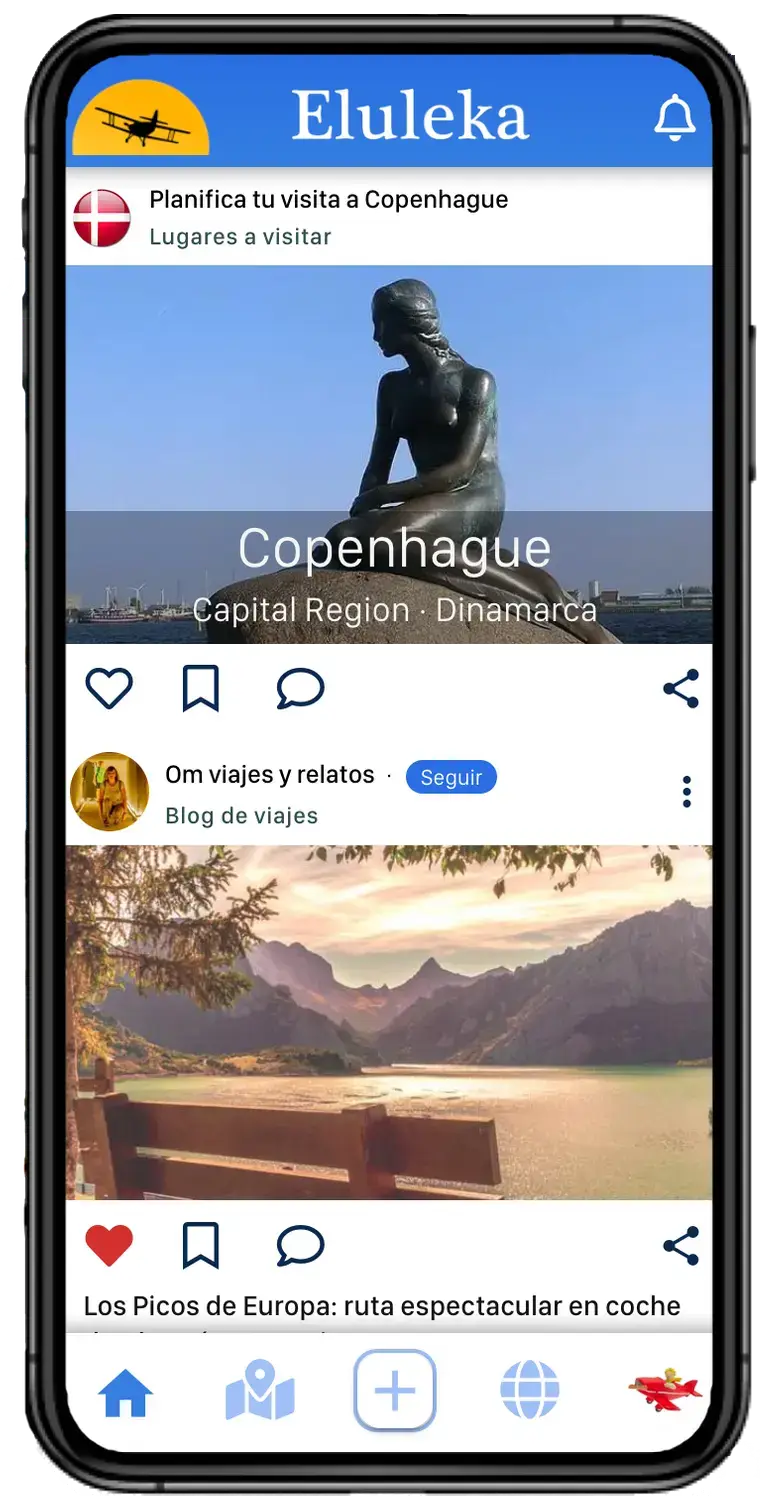Bookmark the Copenhague post
760x1510 pixels.
200,689
